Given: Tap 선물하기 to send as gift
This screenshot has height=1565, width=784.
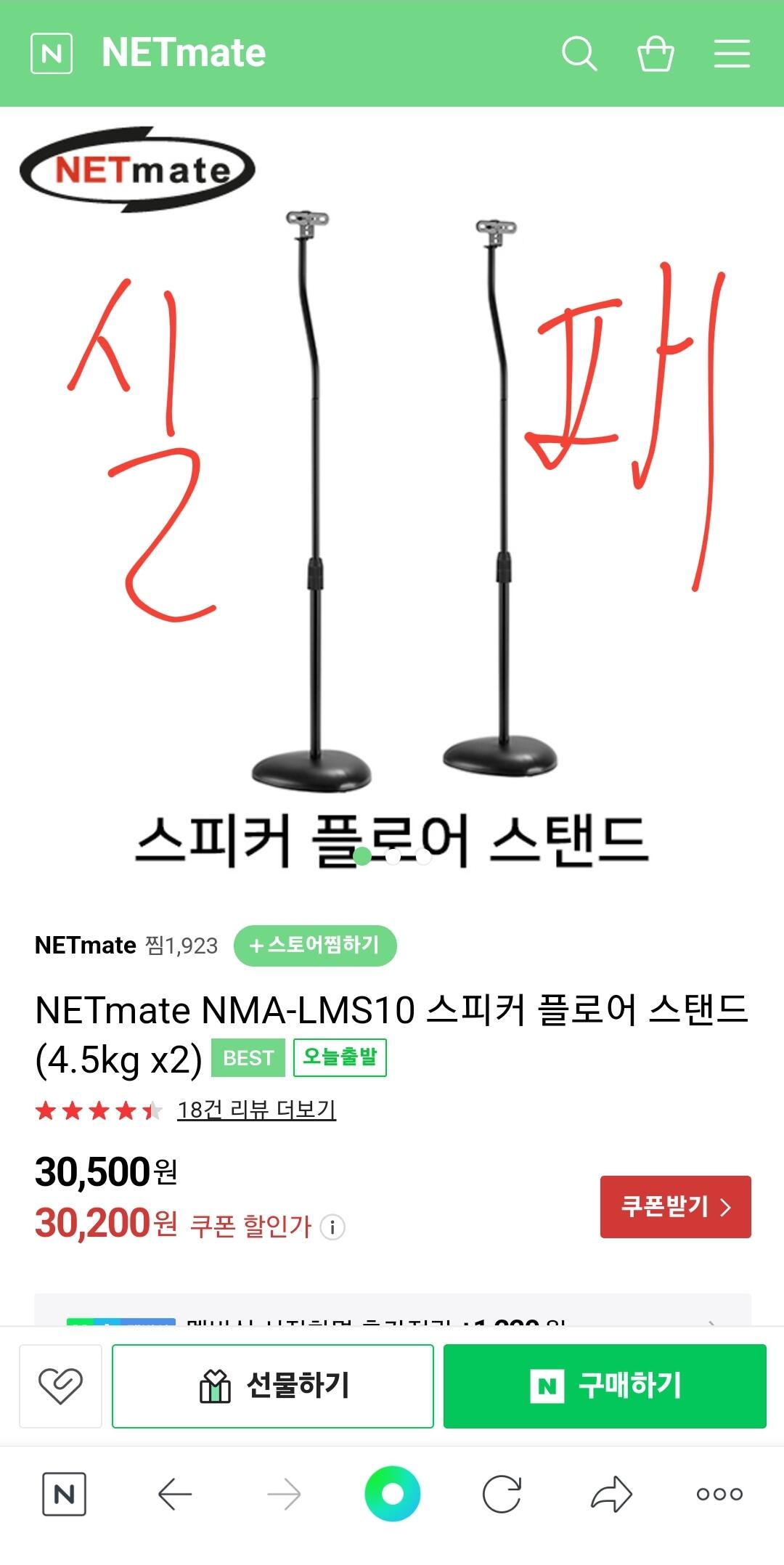Looking at the screenshot, I should pyautogui.click(x=273, y=1386).
